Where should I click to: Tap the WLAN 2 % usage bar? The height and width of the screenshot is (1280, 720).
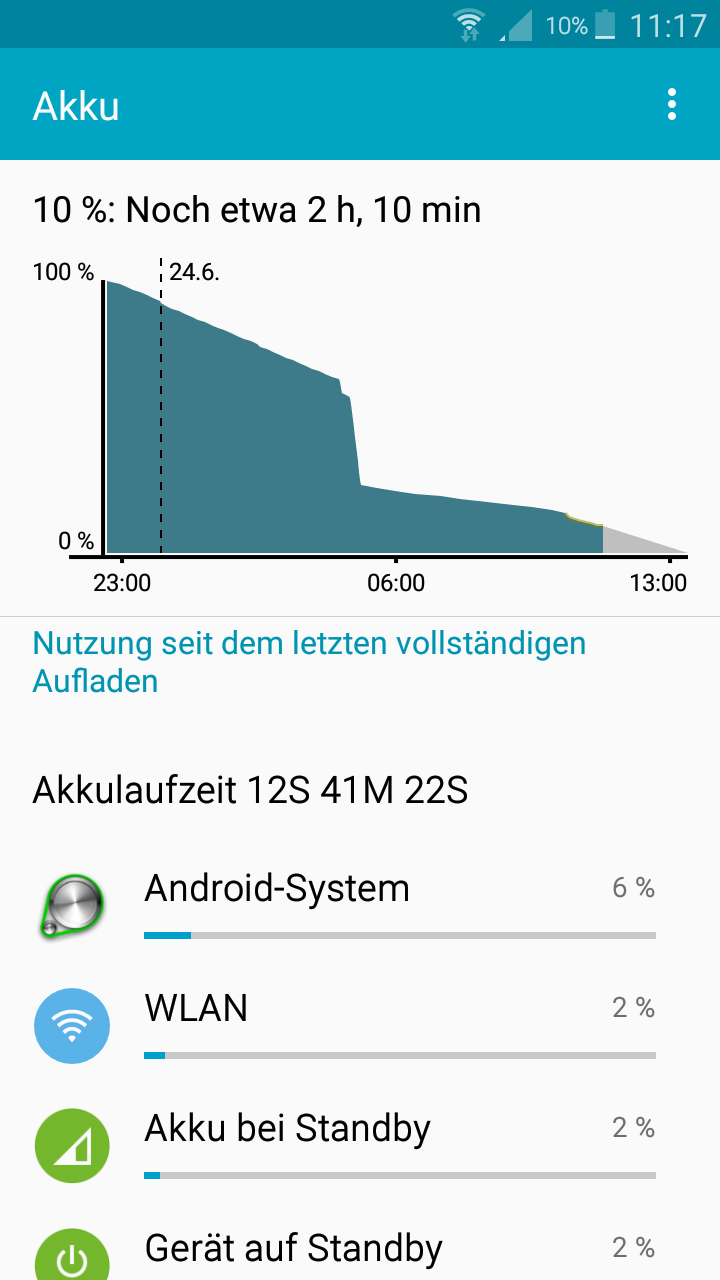coord(400,1055)
